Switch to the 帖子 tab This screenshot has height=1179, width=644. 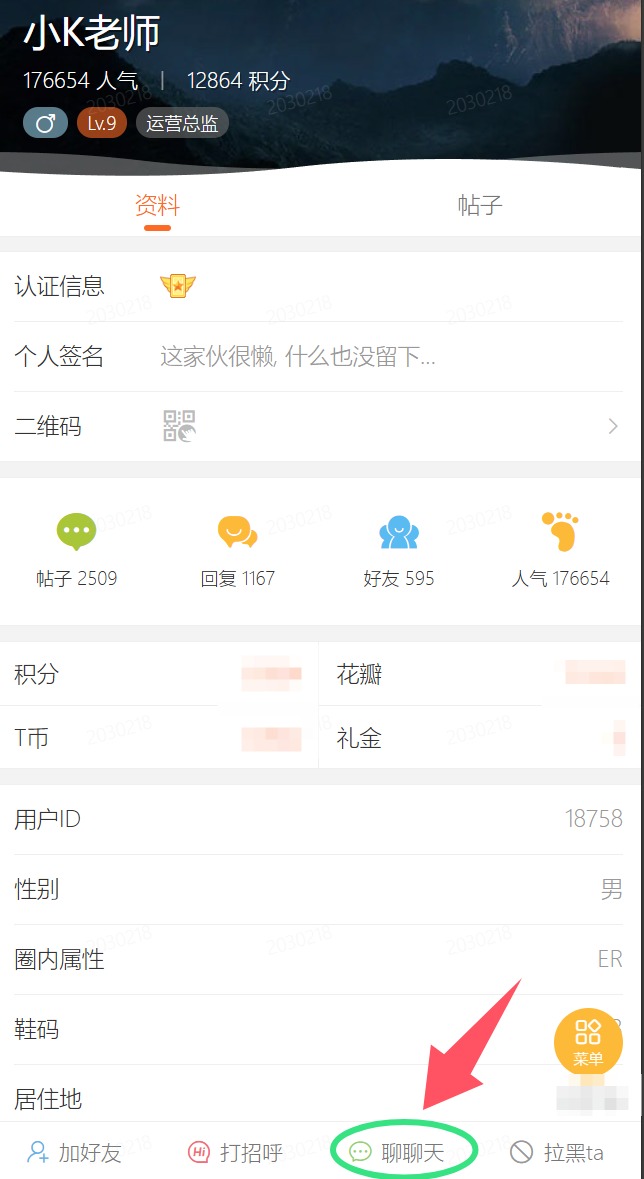pos(480,206)
